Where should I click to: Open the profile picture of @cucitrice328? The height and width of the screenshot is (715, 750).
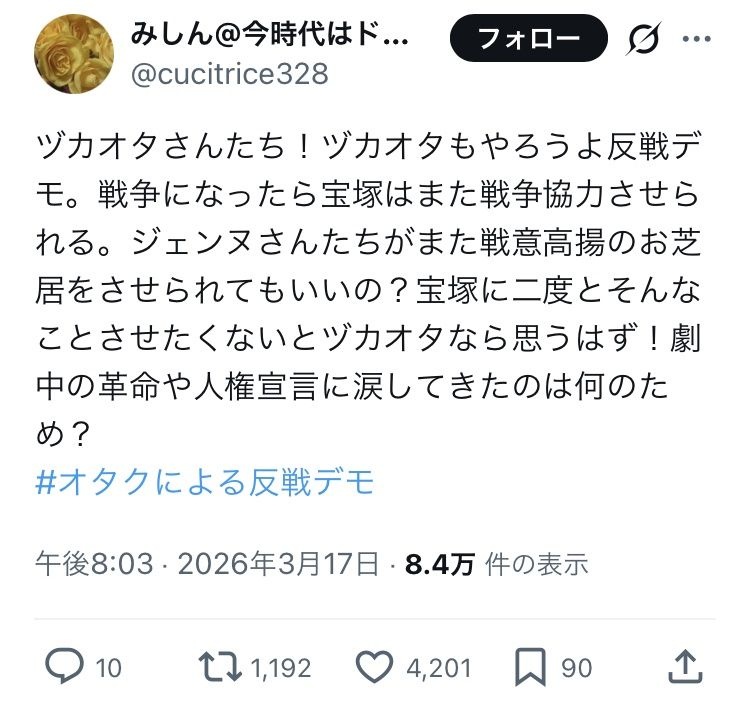[x=76, y=55]
